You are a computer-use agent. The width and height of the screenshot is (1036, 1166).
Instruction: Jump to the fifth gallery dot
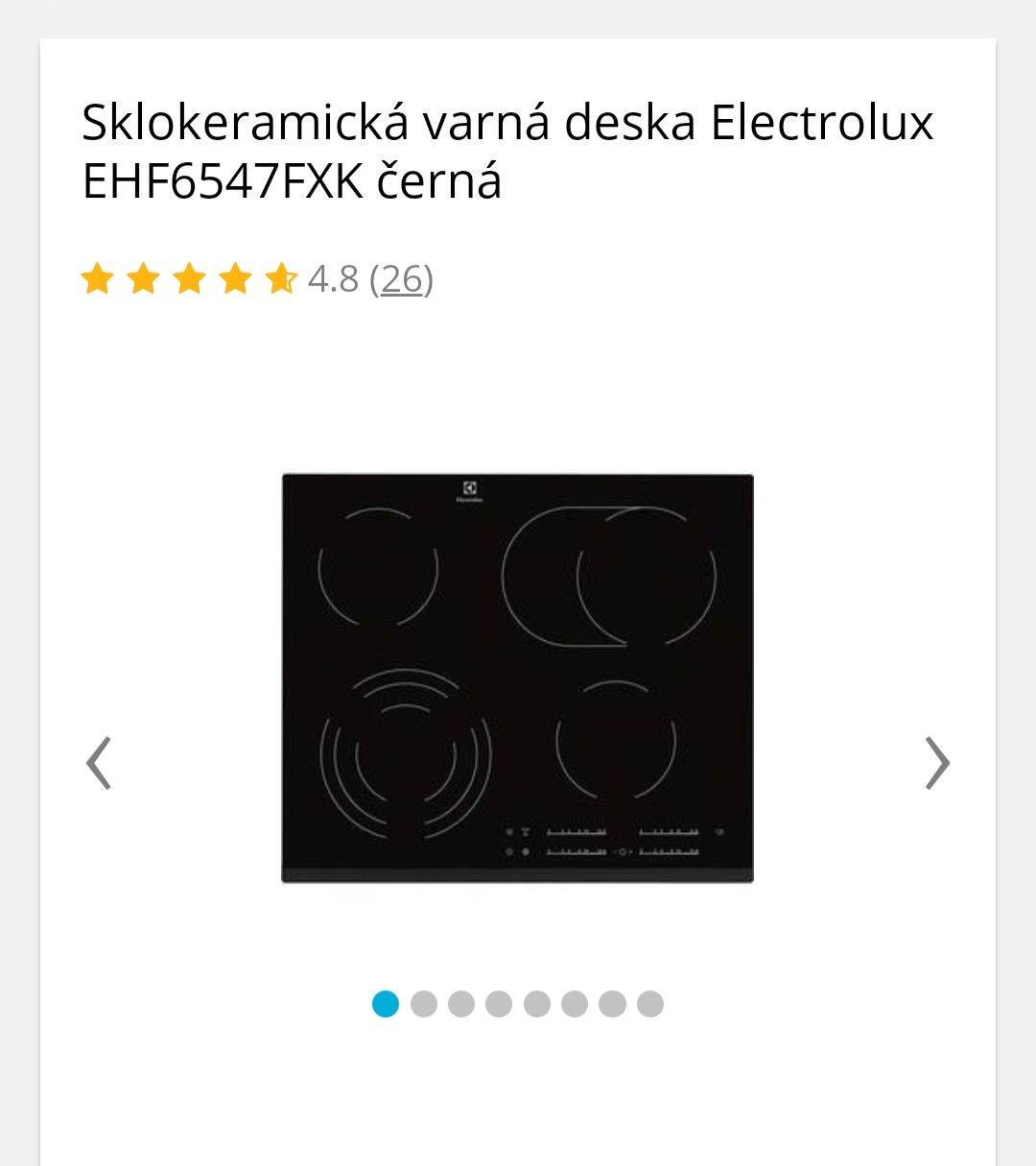(537, 1004)
